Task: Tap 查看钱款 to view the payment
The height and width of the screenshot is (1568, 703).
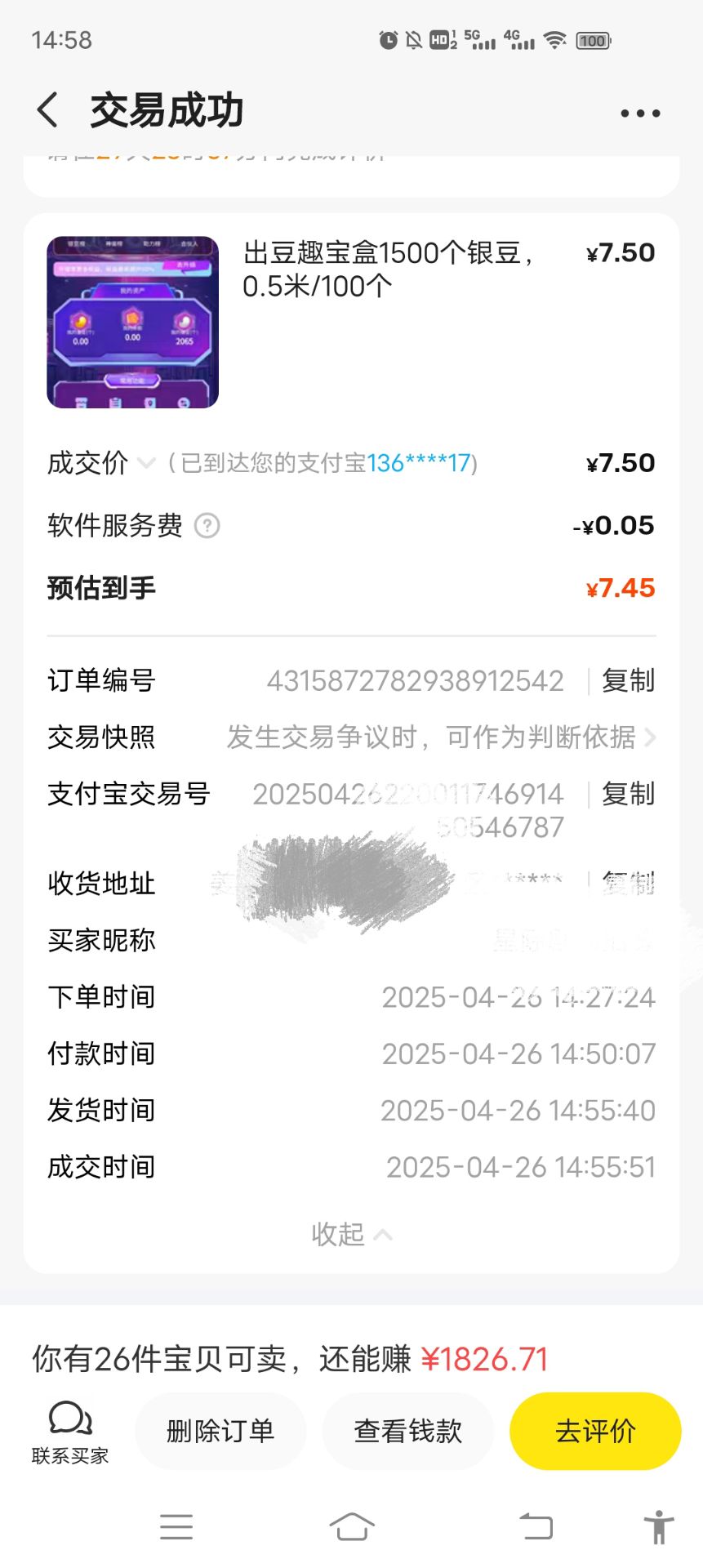Action: coord(408,1431)
